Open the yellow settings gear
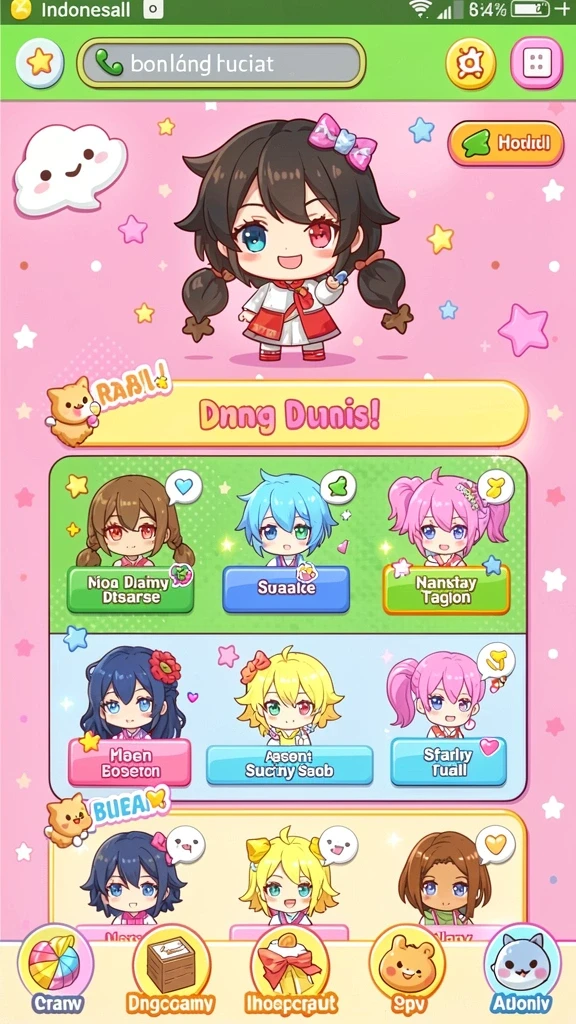 coord(470,63)
